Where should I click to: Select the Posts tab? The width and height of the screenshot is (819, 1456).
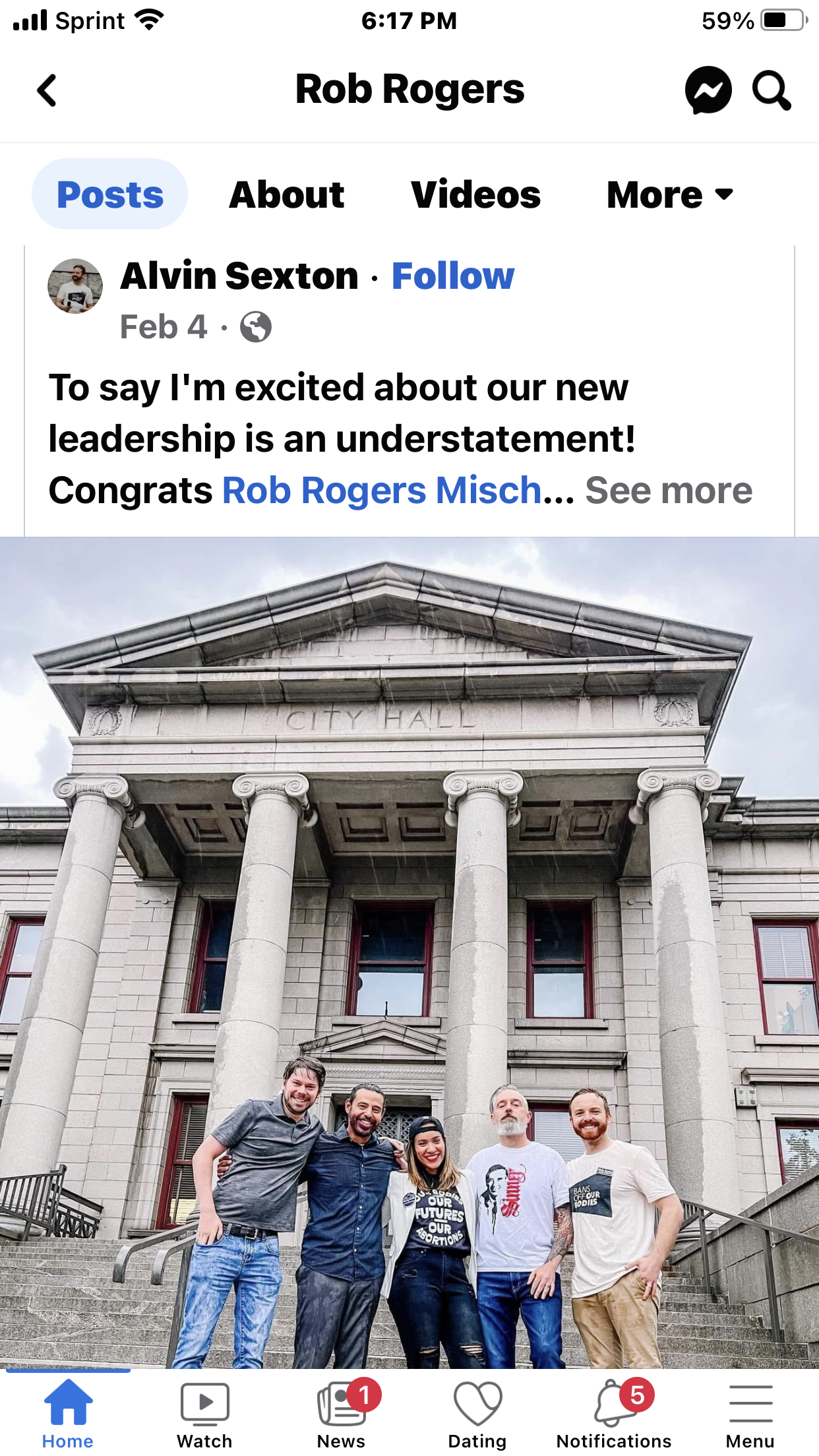pos(110,195)
